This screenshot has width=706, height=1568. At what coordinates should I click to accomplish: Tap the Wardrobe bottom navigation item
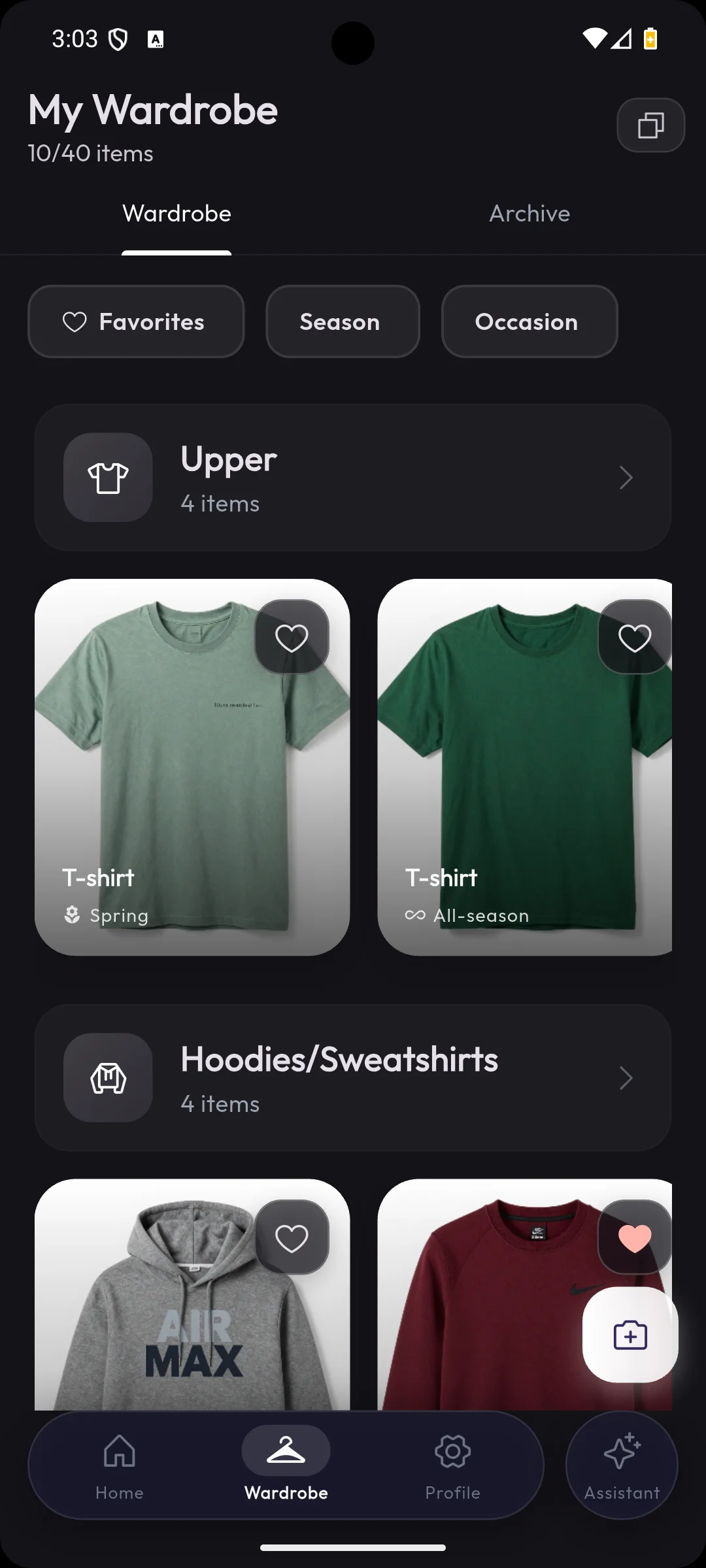pos(286,1465)
